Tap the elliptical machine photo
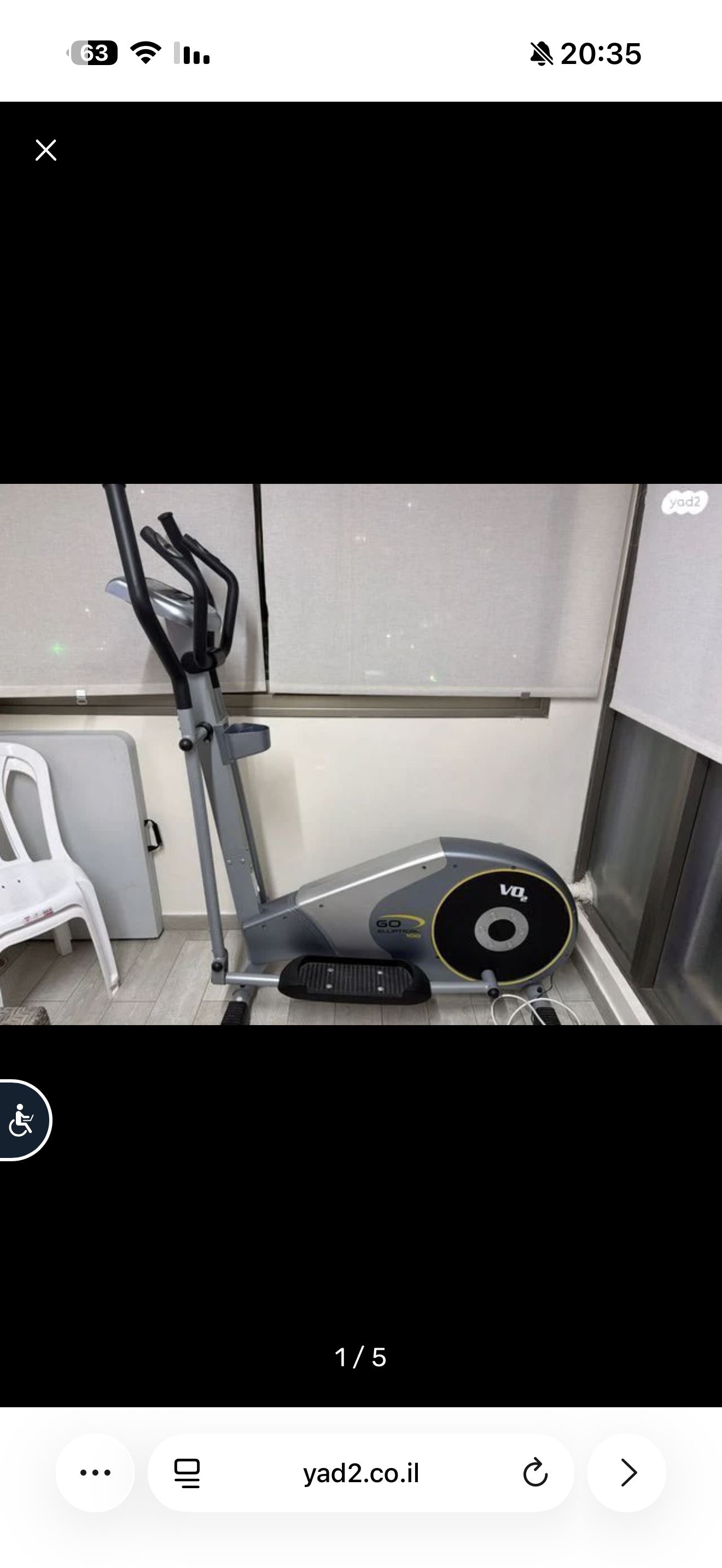 361,755
